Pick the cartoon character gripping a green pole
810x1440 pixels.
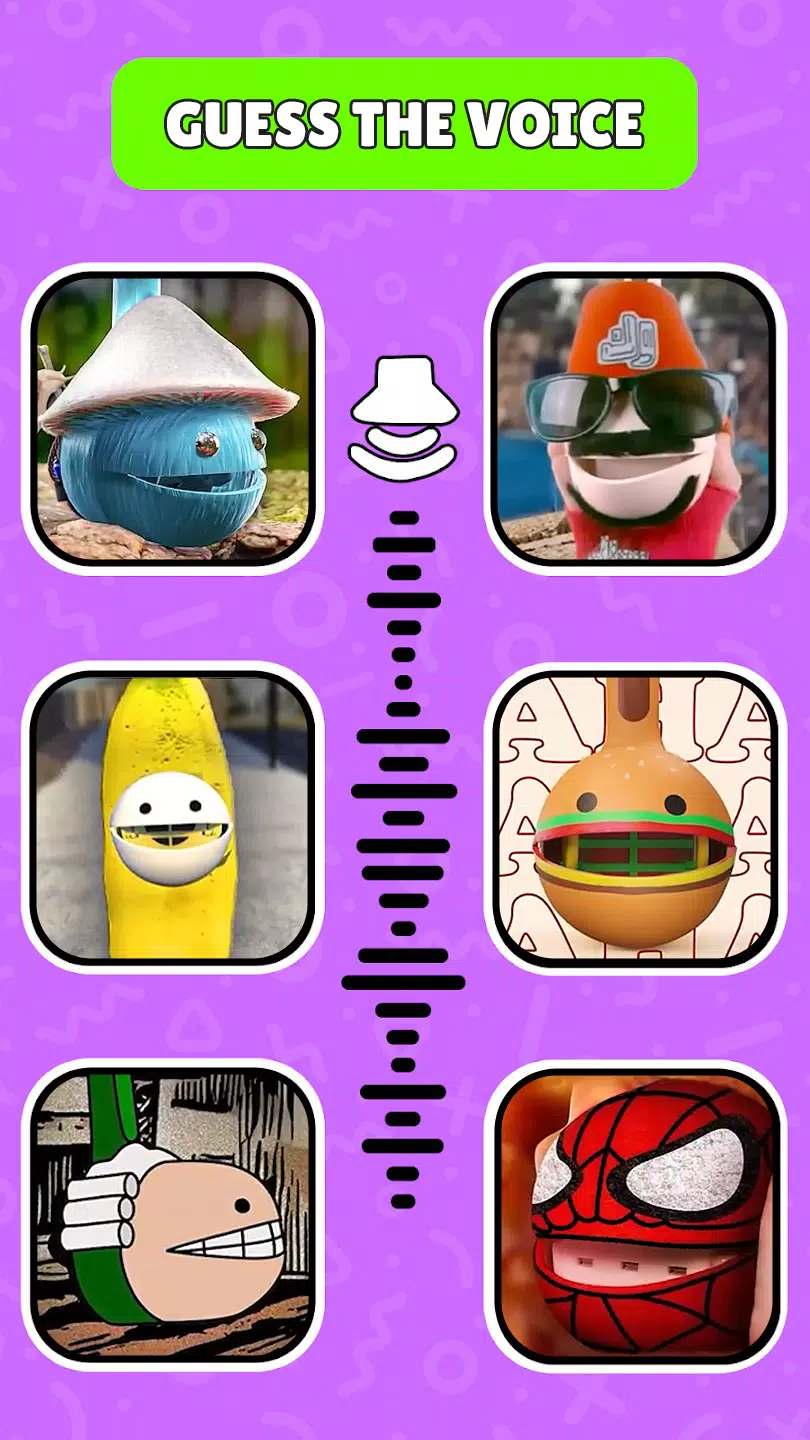point(173,1215)
